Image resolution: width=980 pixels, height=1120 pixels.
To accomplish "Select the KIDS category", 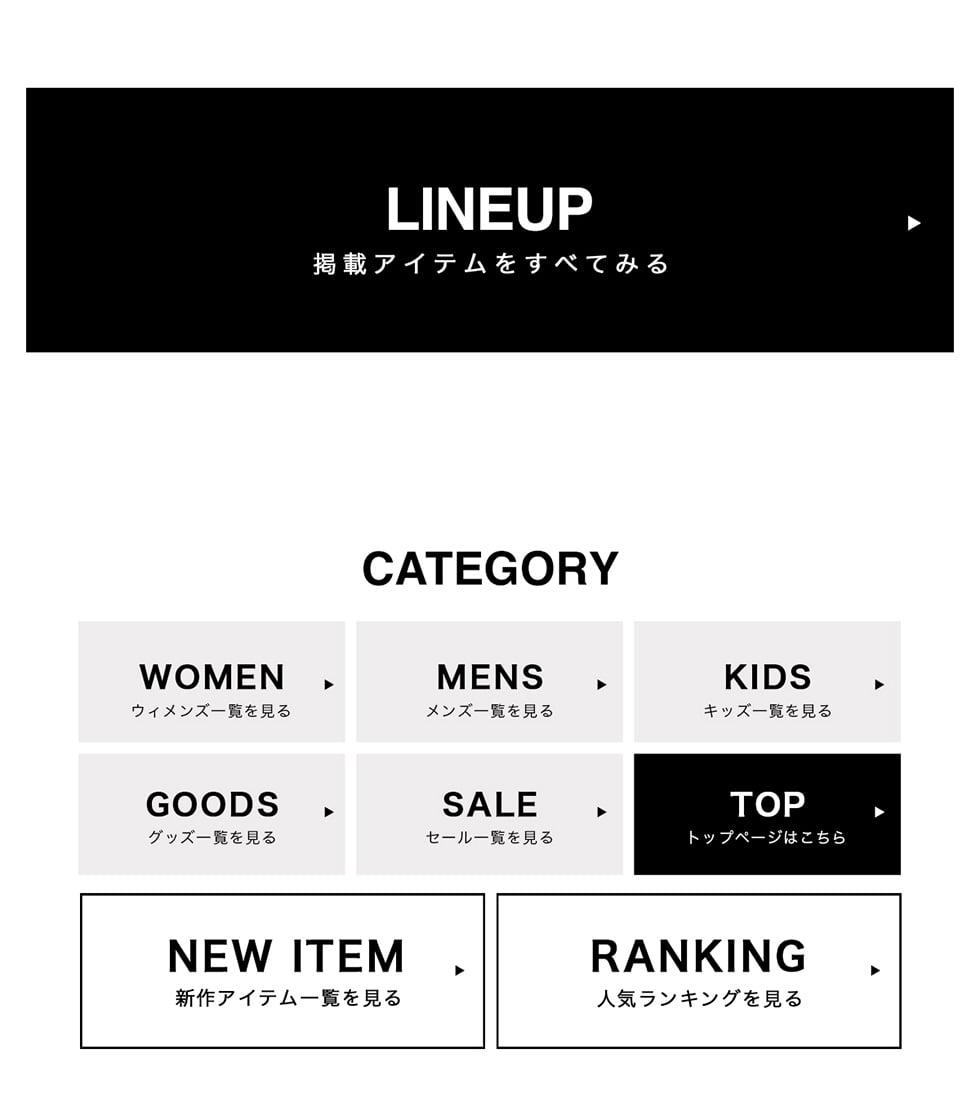I will pos(767,682).
